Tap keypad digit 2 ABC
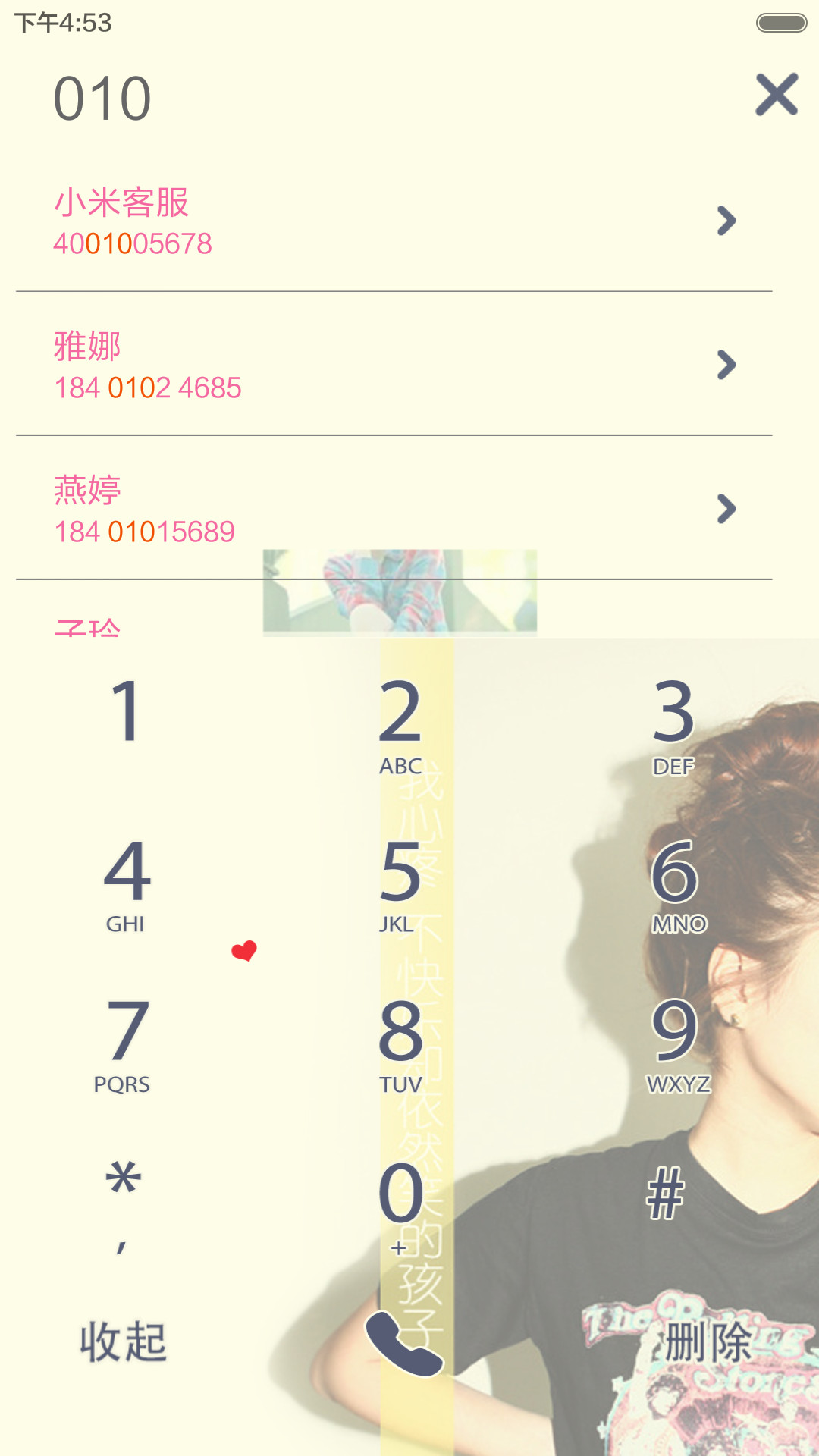 click(x=400, y=726)
